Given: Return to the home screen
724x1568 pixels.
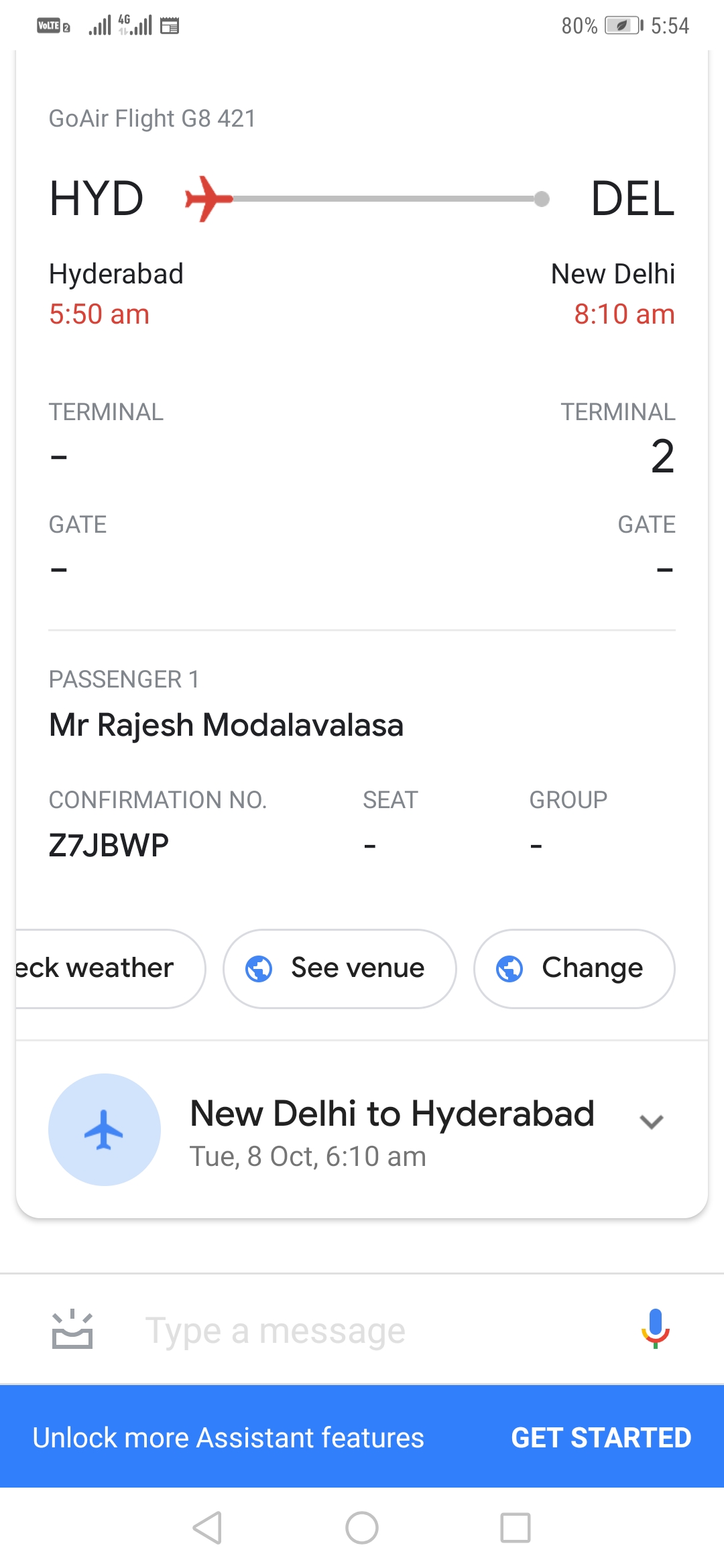Looking at the screenshot, I should point(362,1528).
